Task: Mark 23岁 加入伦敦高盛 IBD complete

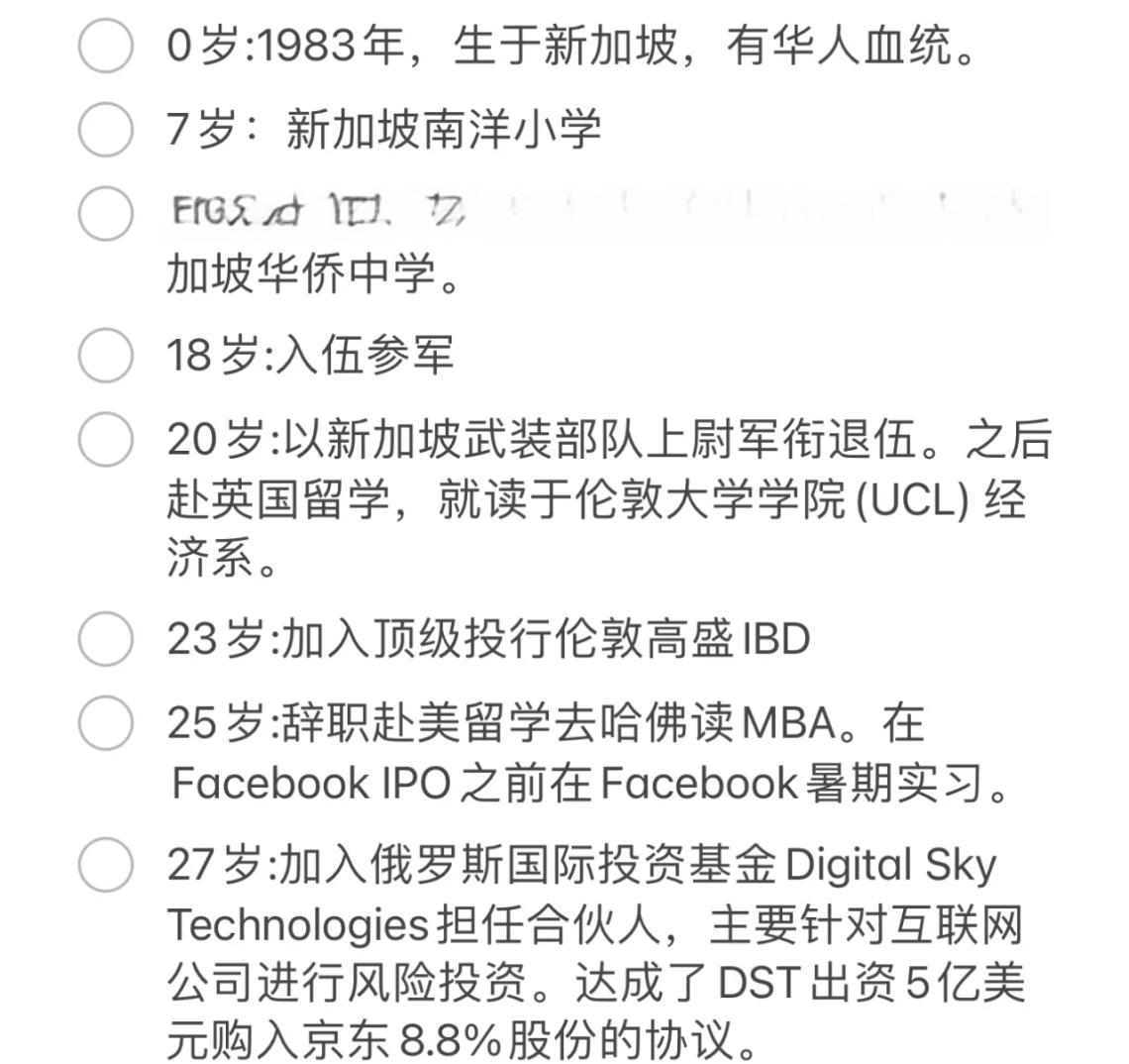Action: (x=105, y=639)
